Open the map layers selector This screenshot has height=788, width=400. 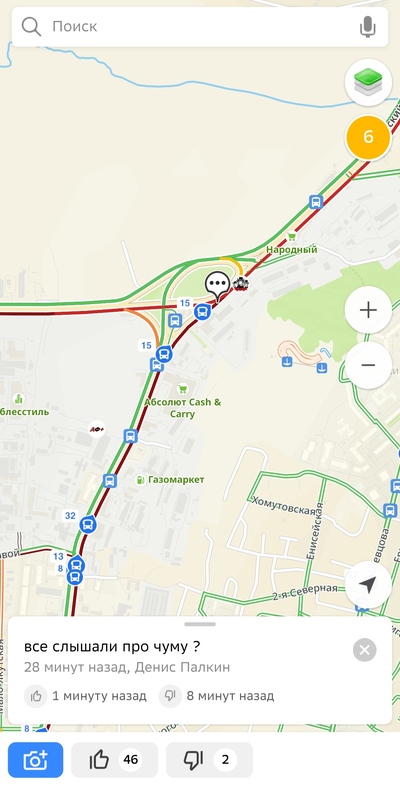click(368, 82)
